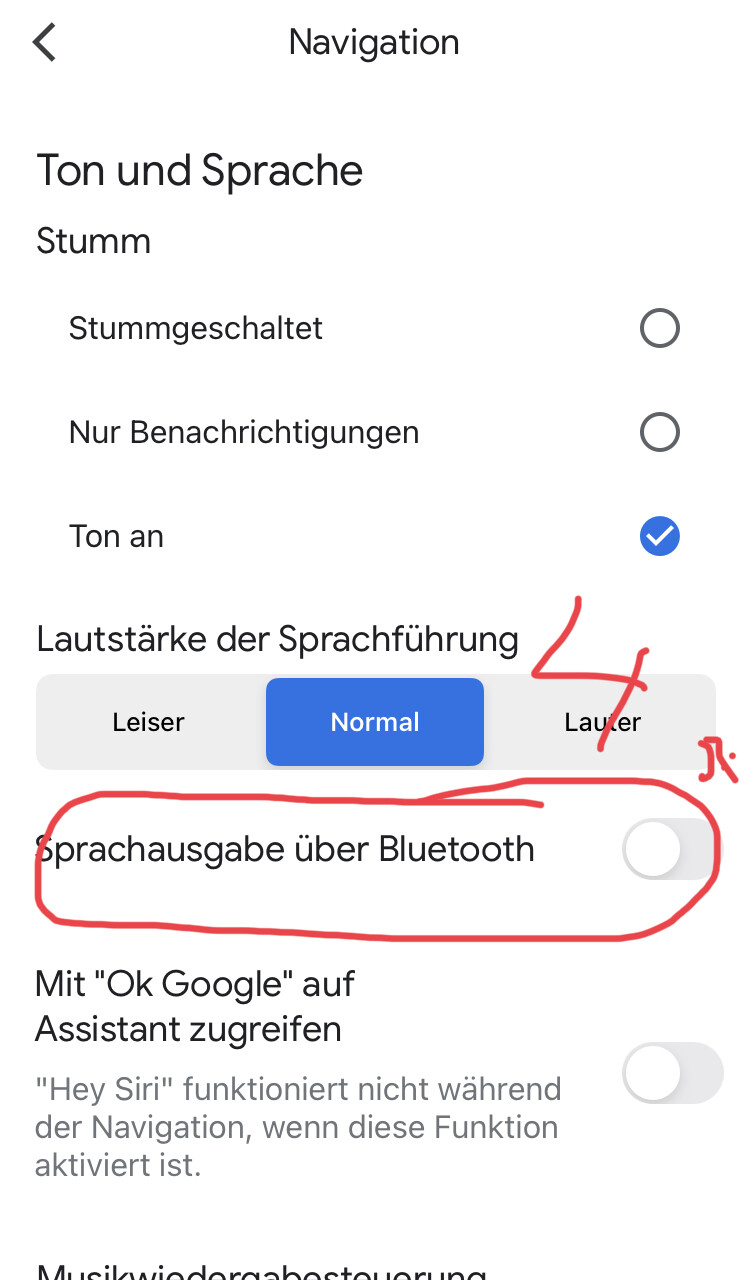Set guidance volume to Normal
Image resolution: width=750 pixels, height=1280 pixels.
pos(375,722)
